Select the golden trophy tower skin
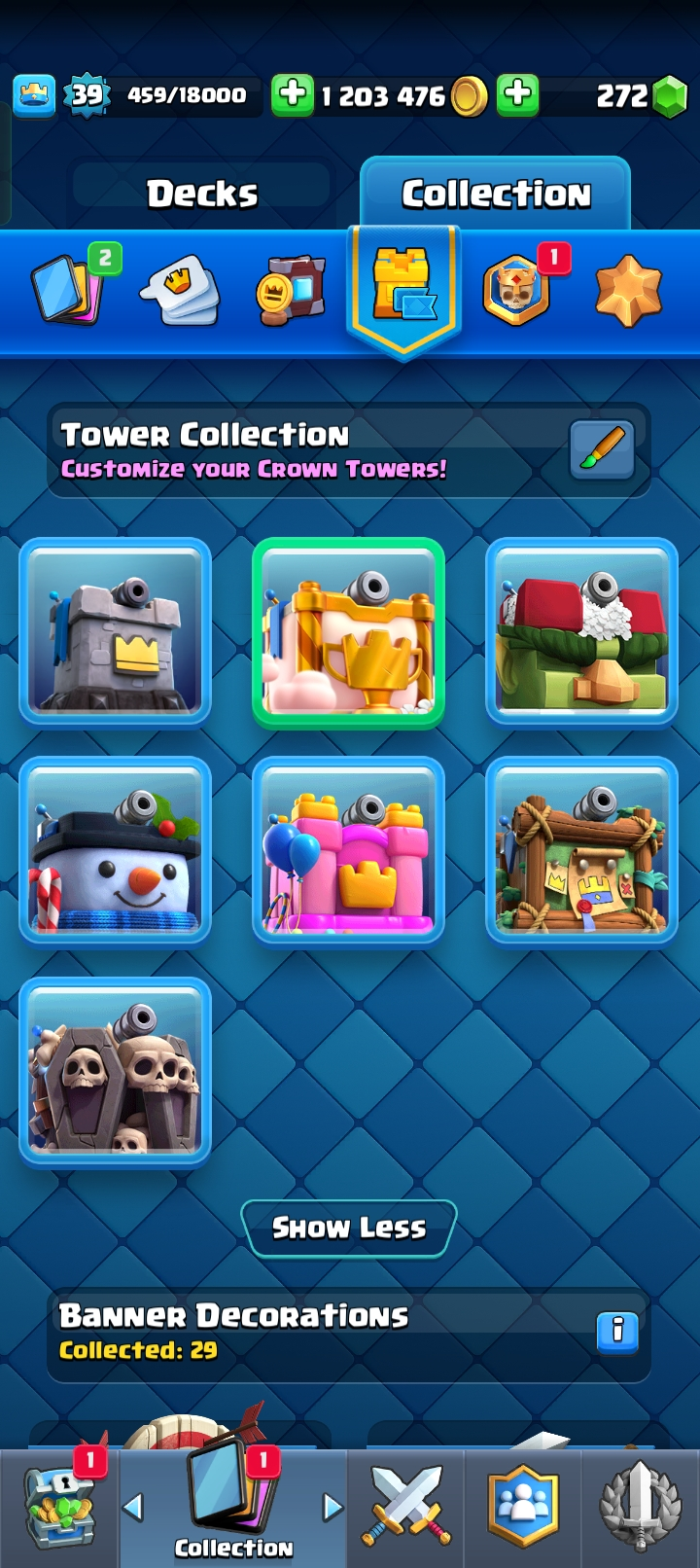This screenshot has width=700, height=1568. [x=348, y=632]
